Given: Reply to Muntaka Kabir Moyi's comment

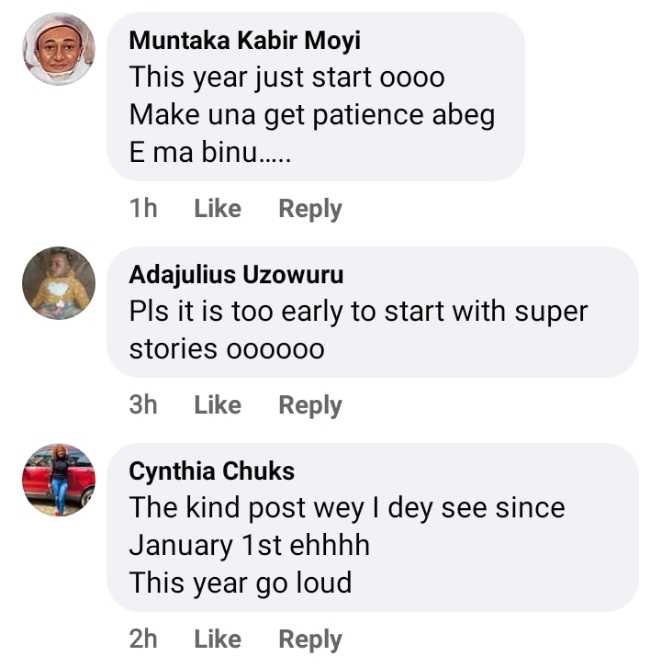Looking at the screenshot, I should coord(310,208).
